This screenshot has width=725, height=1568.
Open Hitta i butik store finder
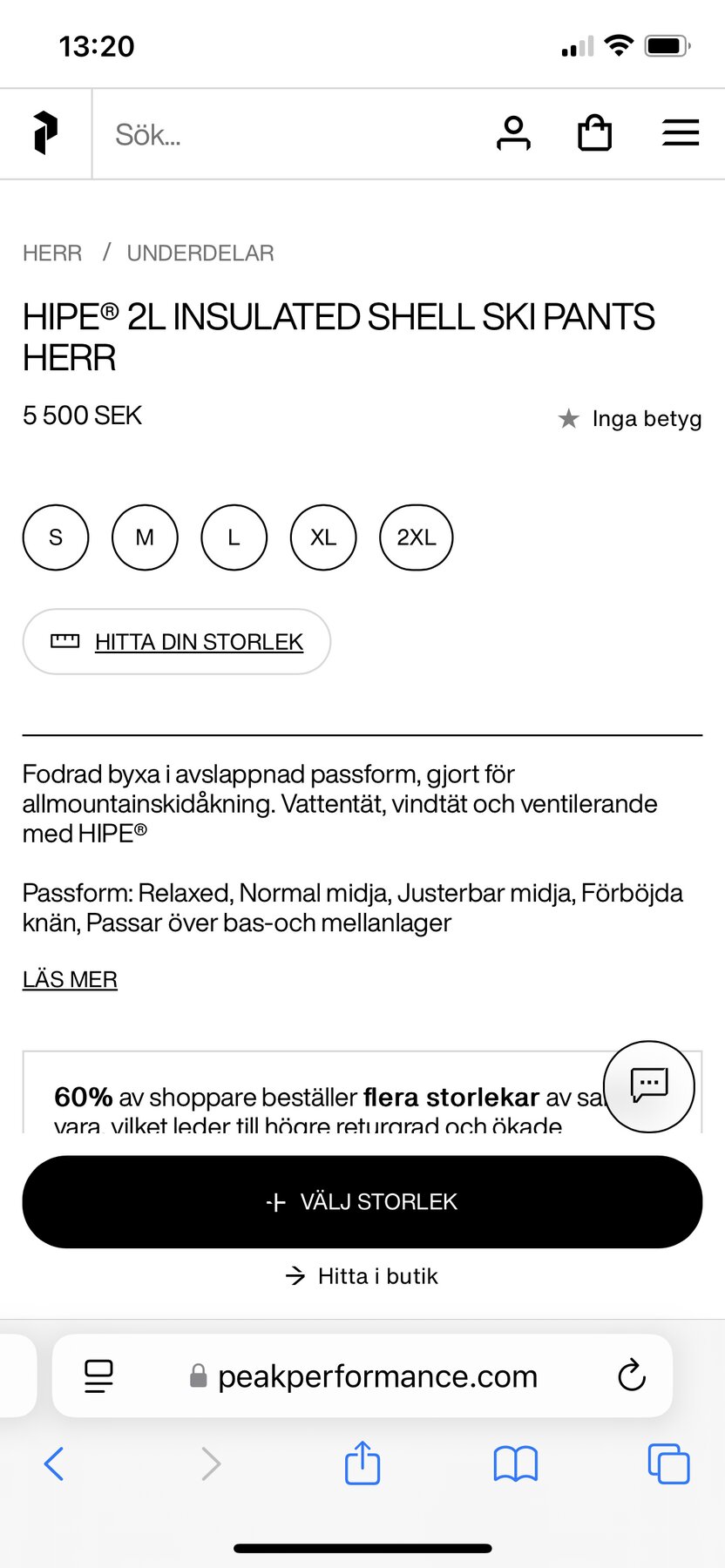click(362, 1276)
